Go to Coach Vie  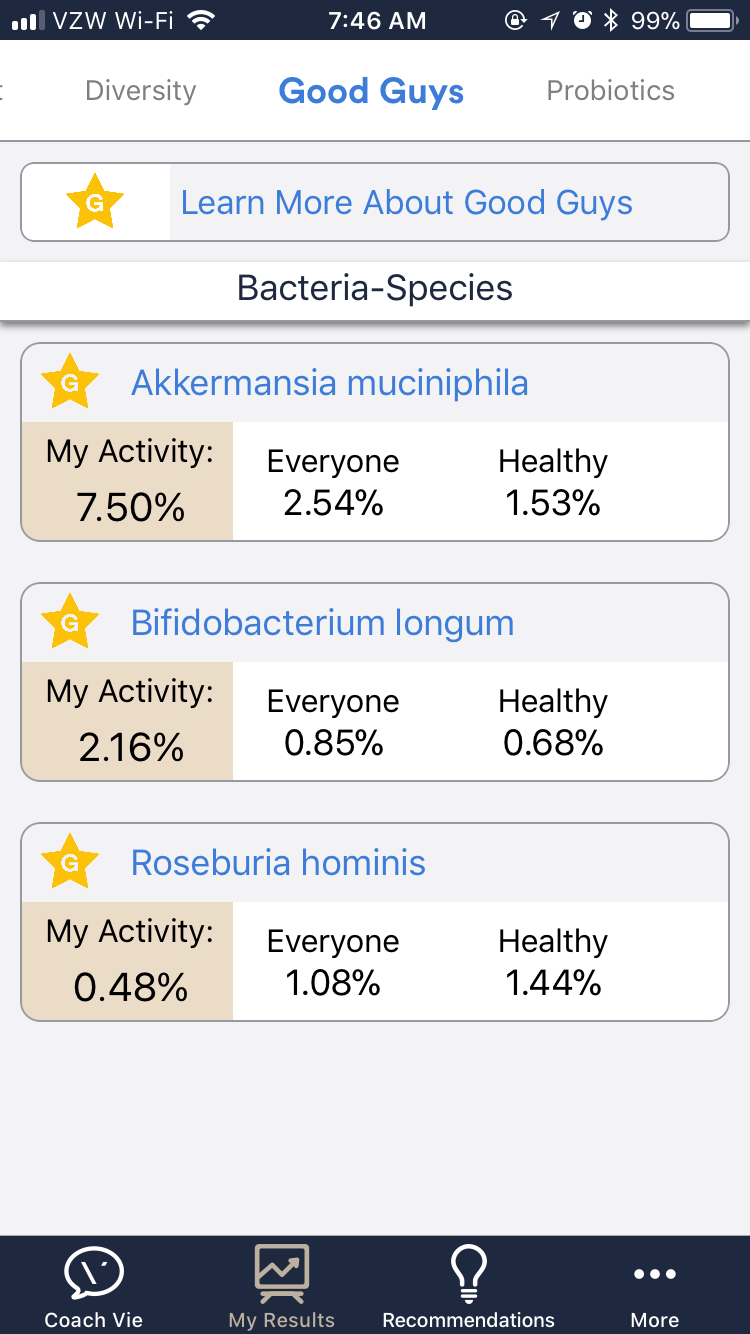[94, 1287]
